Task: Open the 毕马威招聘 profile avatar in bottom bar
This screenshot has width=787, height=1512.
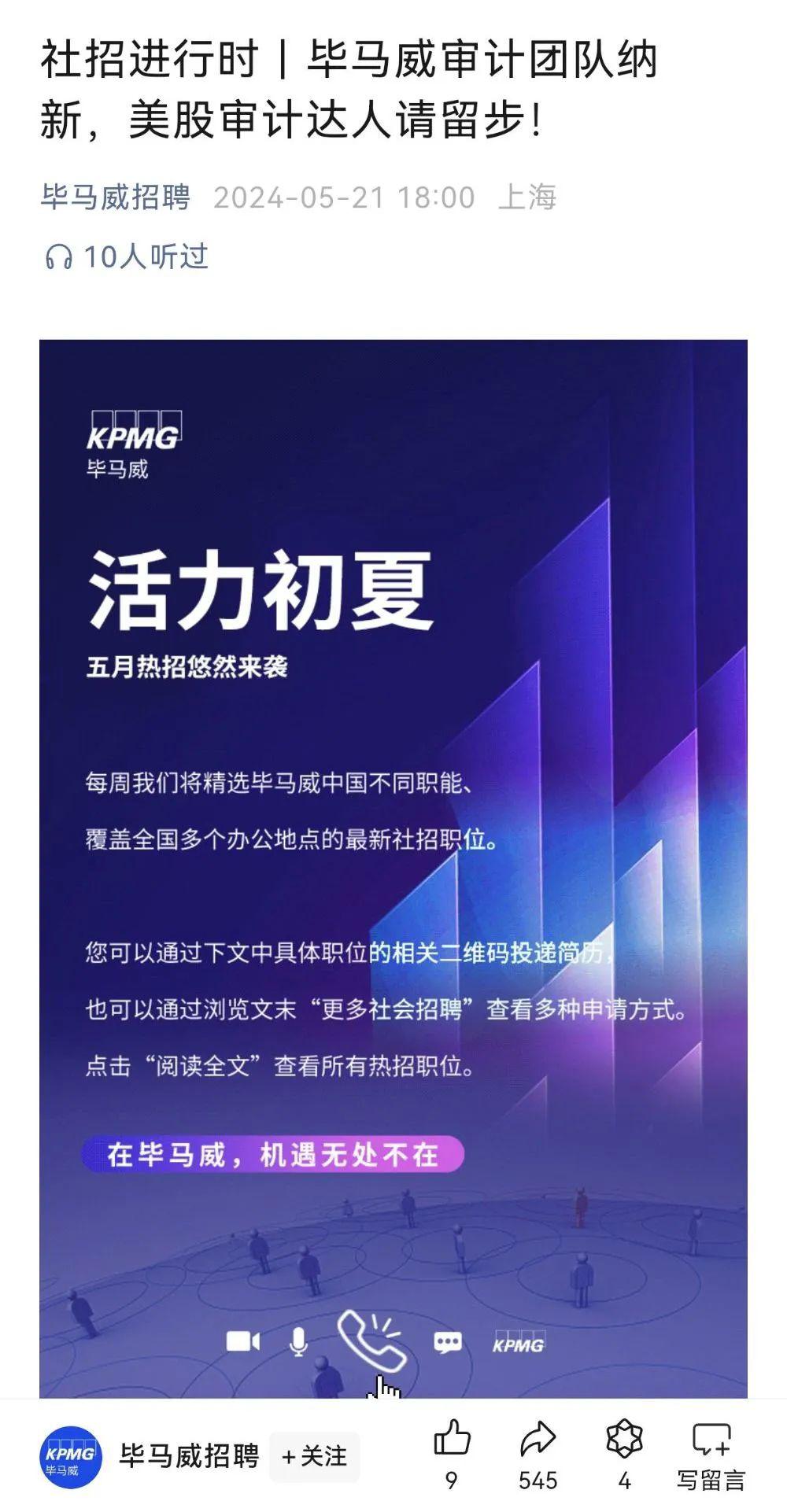Action: pos(70,1457)
